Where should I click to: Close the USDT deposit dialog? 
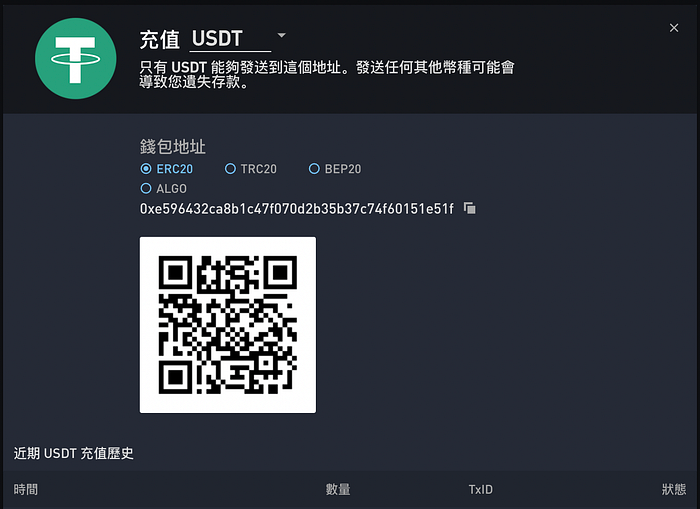tap(674, 28)
